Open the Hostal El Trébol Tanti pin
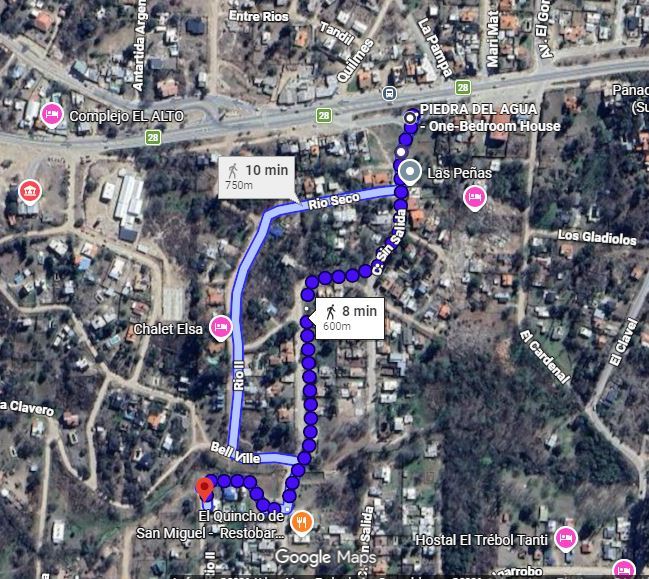The height and width of the screenshot is (579, 649). coord(565,539)
